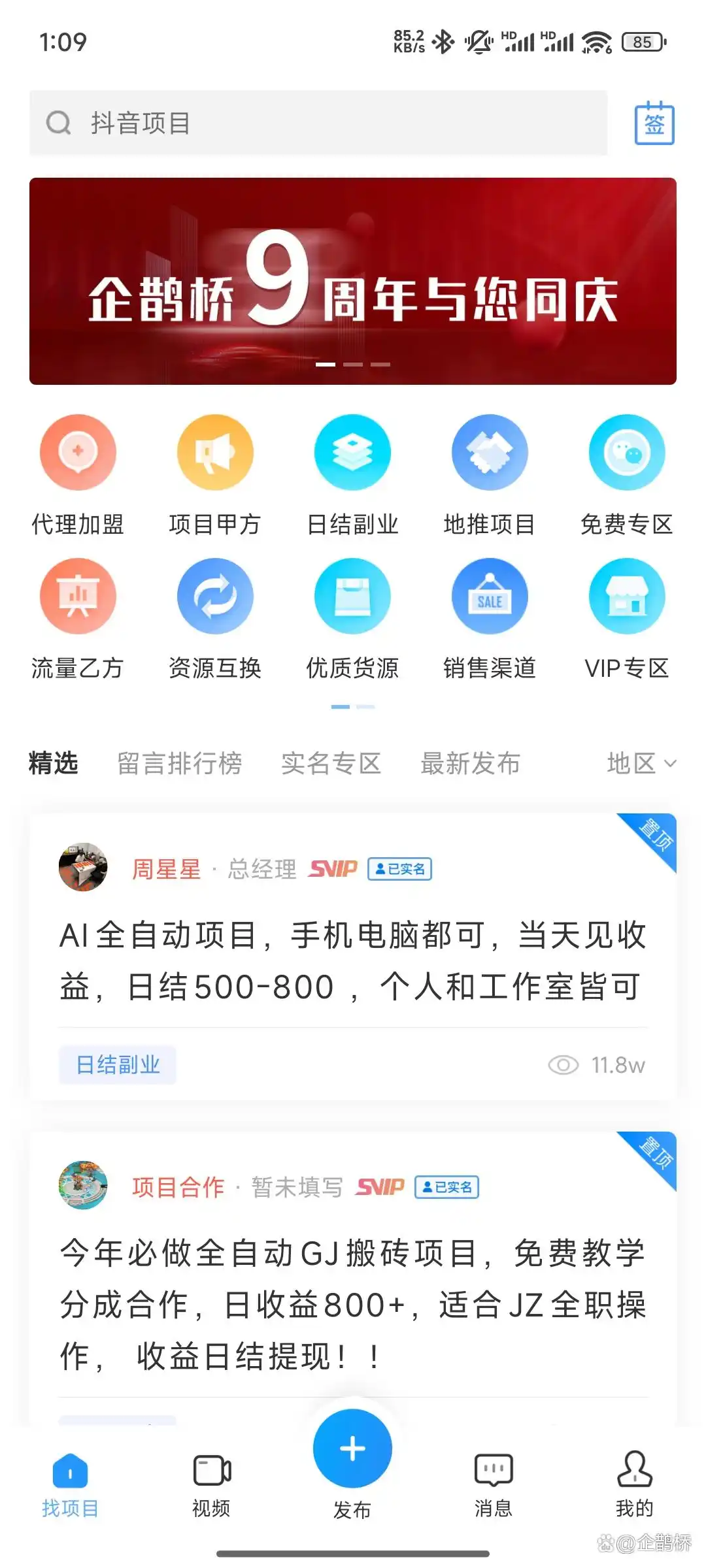Tap the 地推项目 ground promotion icon
Viewport: 706px width, 1568px height.
pos(490,451)
